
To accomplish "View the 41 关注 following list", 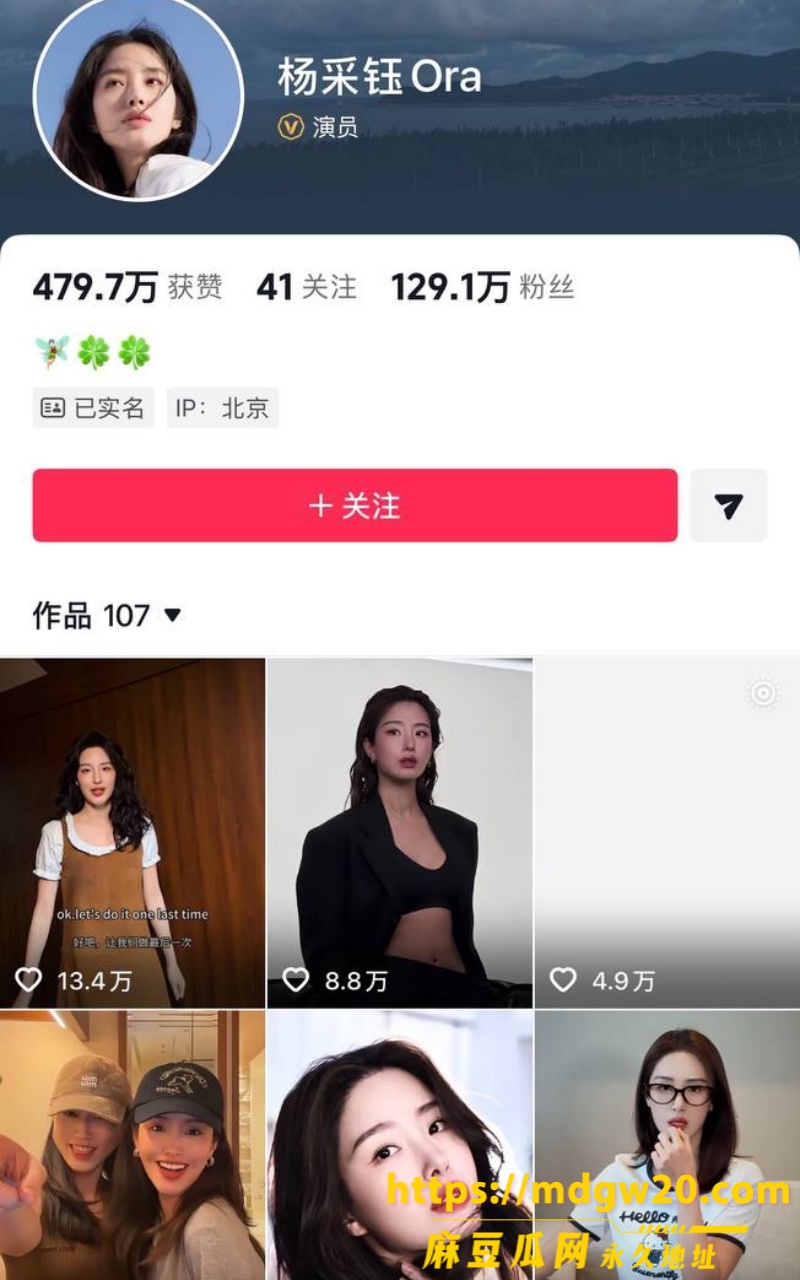I will point(306,288).
